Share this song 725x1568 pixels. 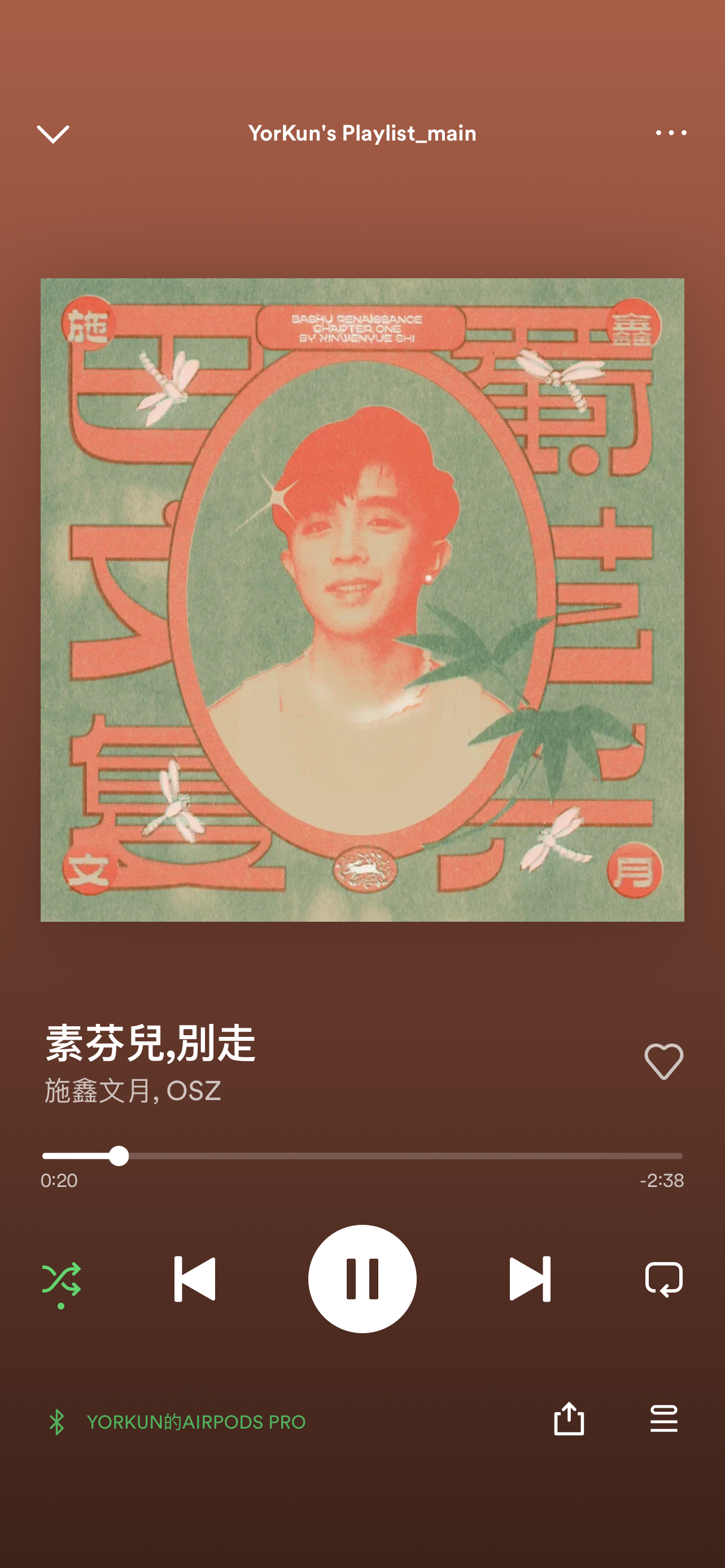[x=569, y=1419]
